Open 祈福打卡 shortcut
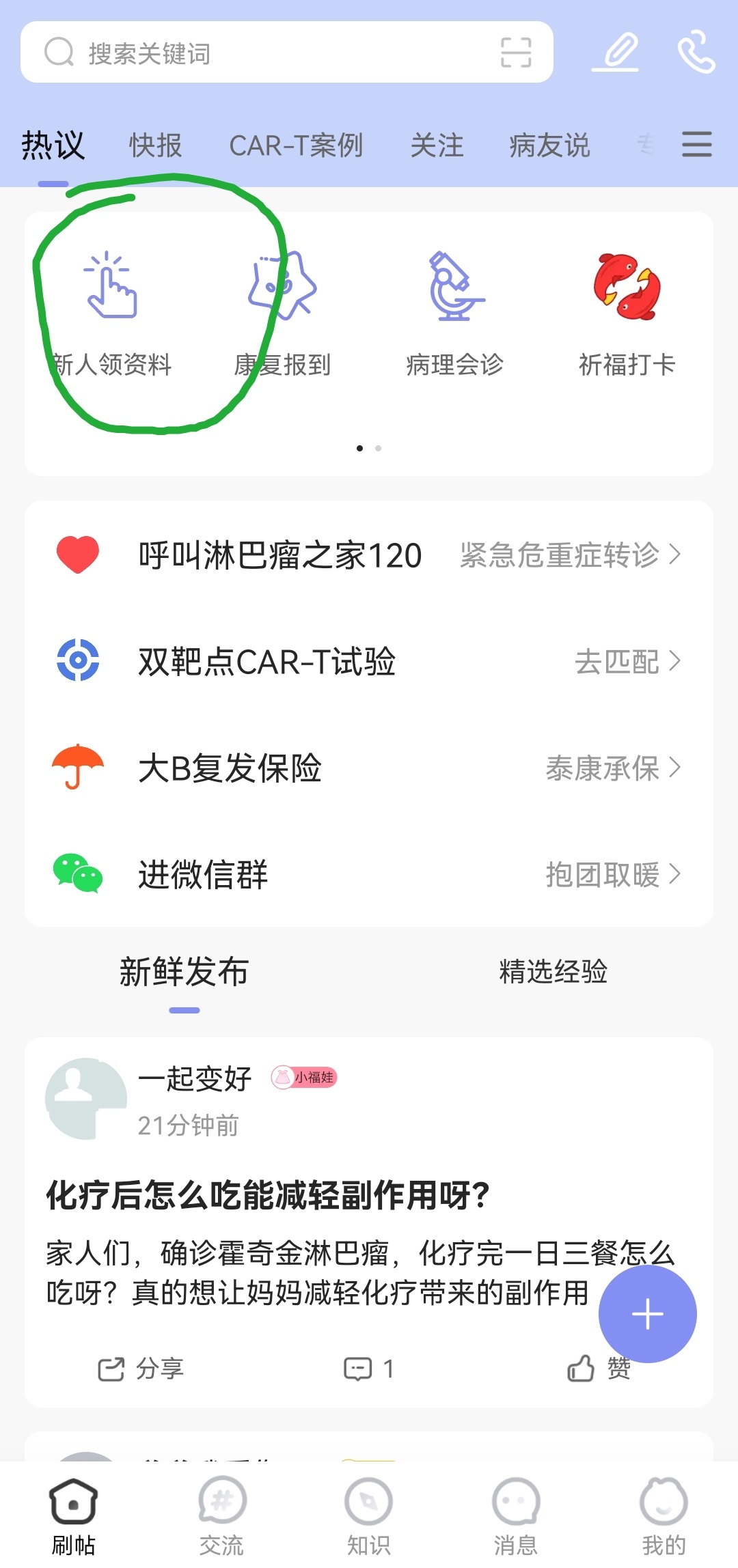Image resolution: width=738 pixels, height=1568 pixels. [627, 314]
